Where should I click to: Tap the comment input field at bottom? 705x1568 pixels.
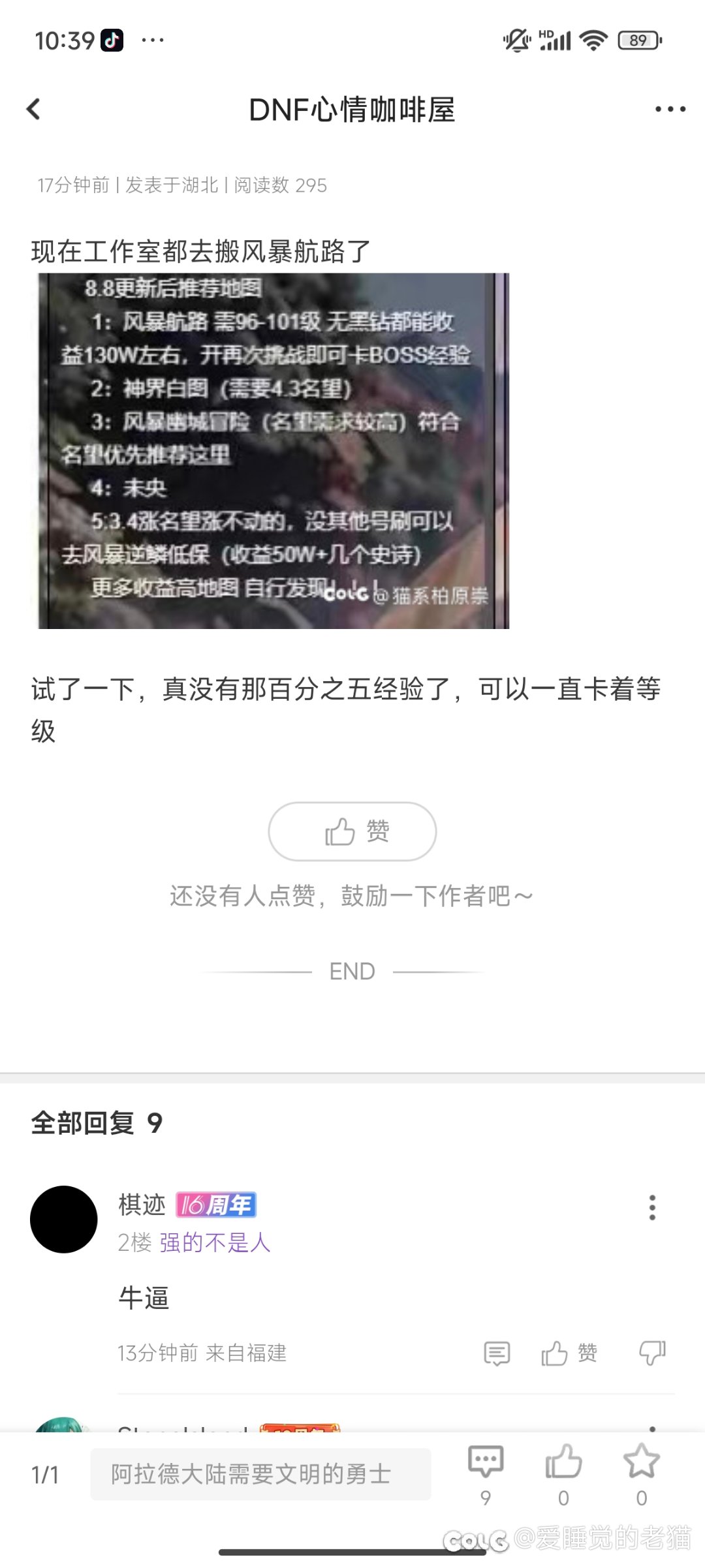(261, 1474)
